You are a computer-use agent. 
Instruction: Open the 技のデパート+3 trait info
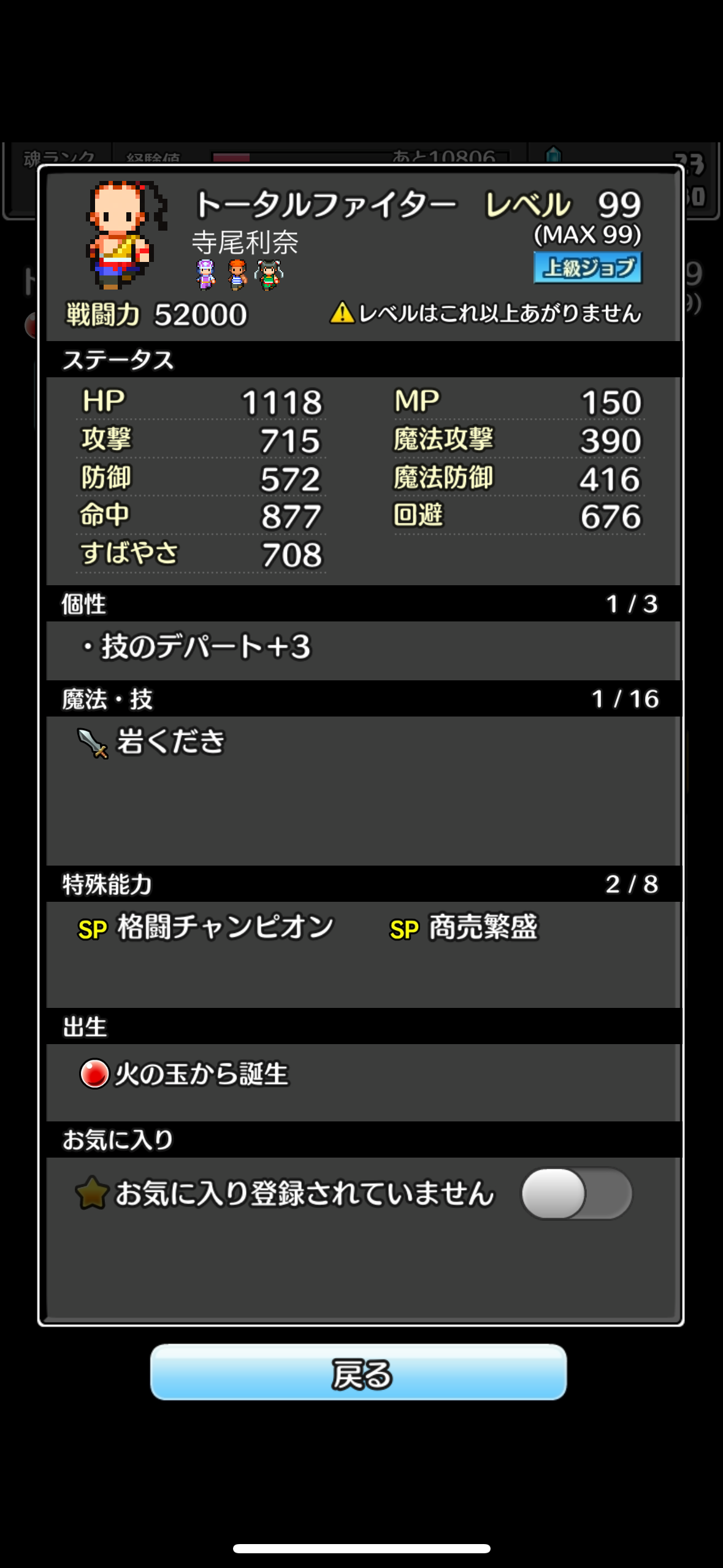(197, 647)
